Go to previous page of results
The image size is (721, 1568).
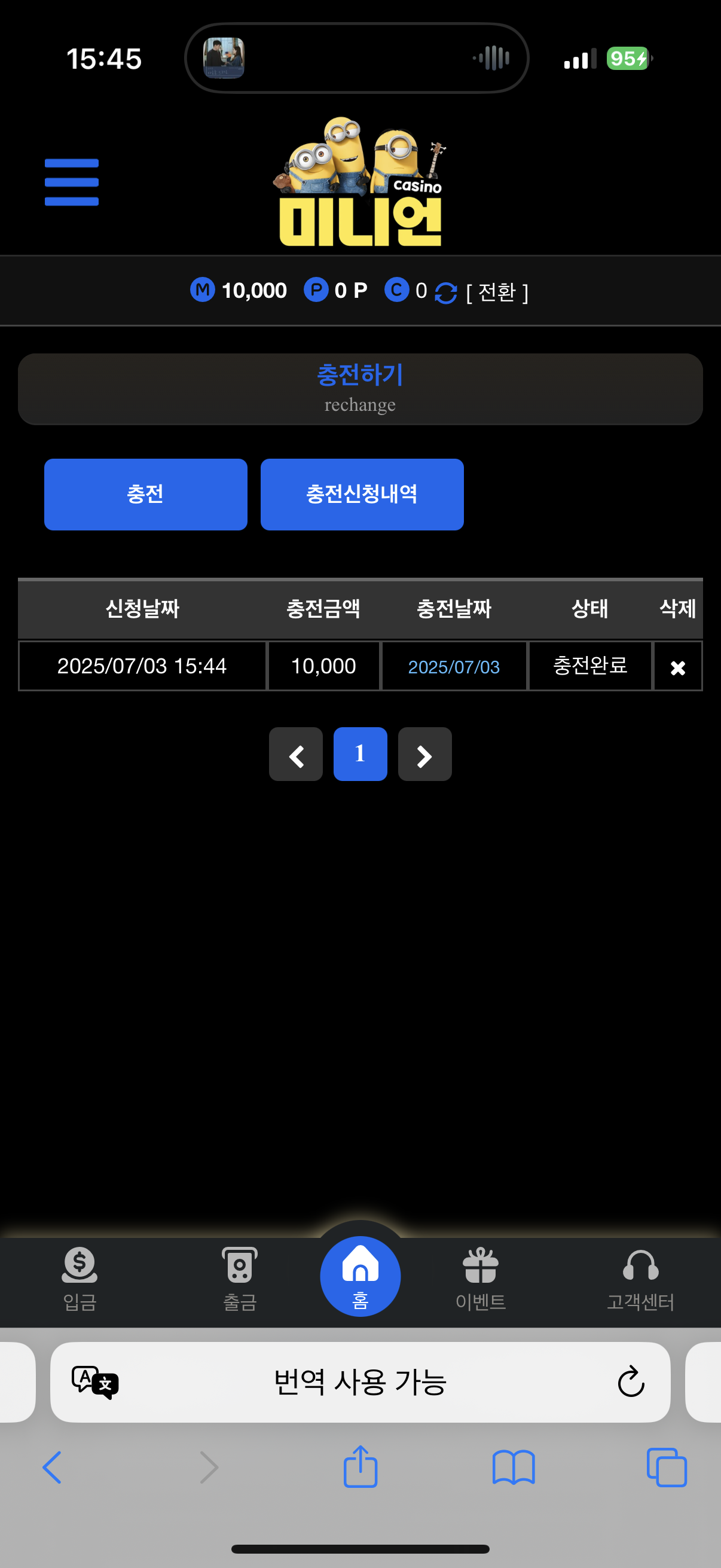pos(296,754)
